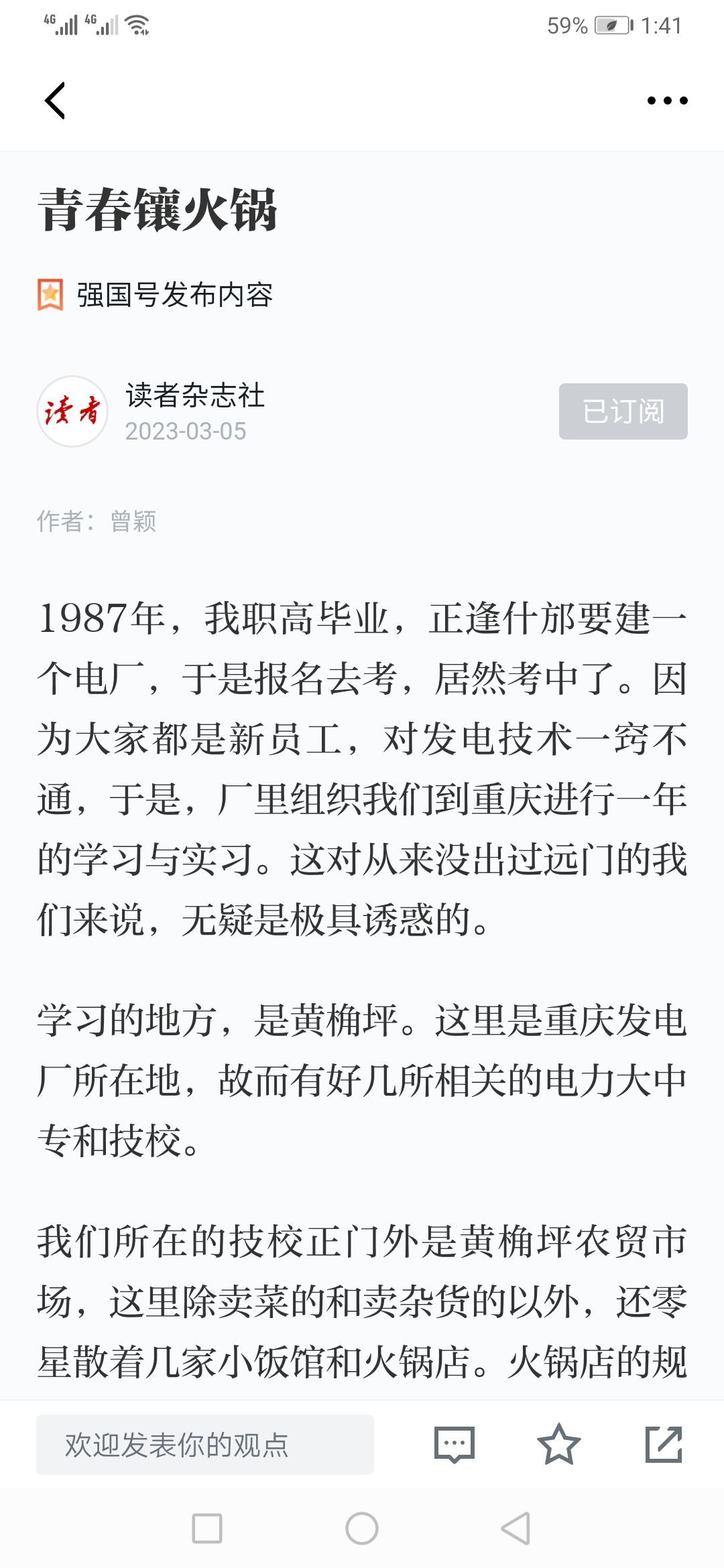
Task: Tap the 欢迎发表你的观点 comment field
Action: [205, 1445]
